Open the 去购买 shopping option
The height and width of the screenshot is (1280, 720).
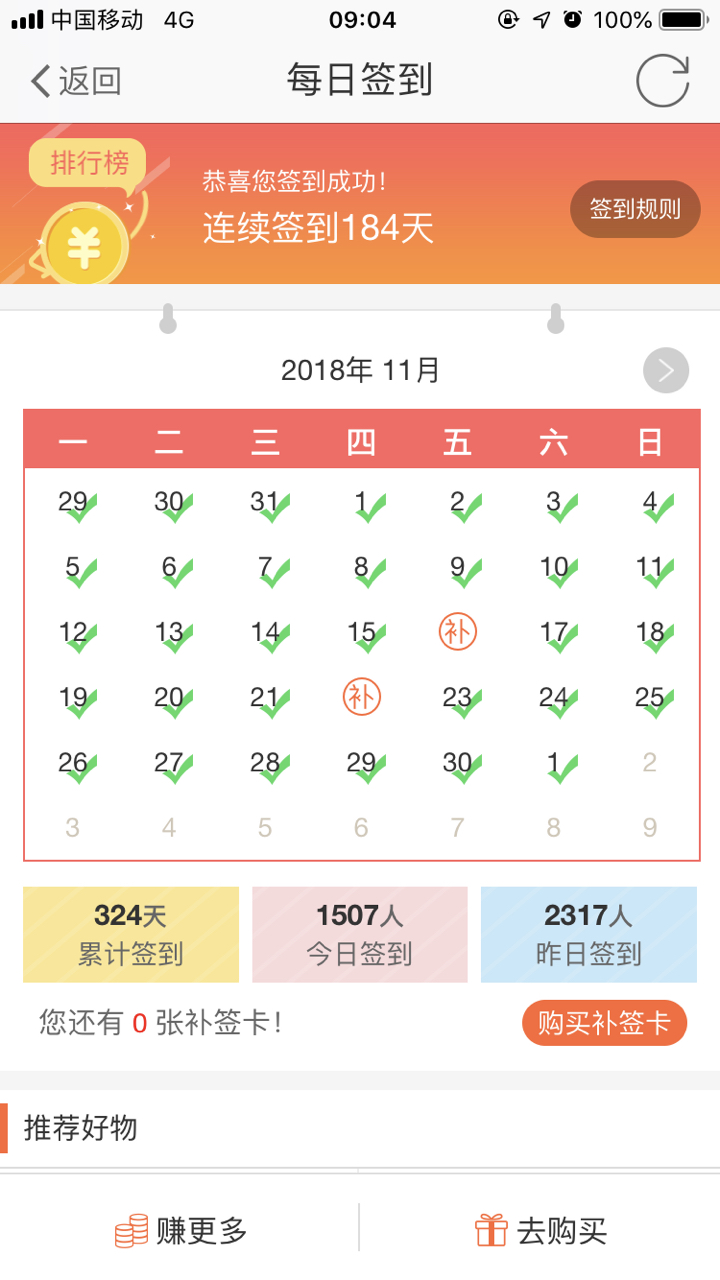pos(540,1230)
